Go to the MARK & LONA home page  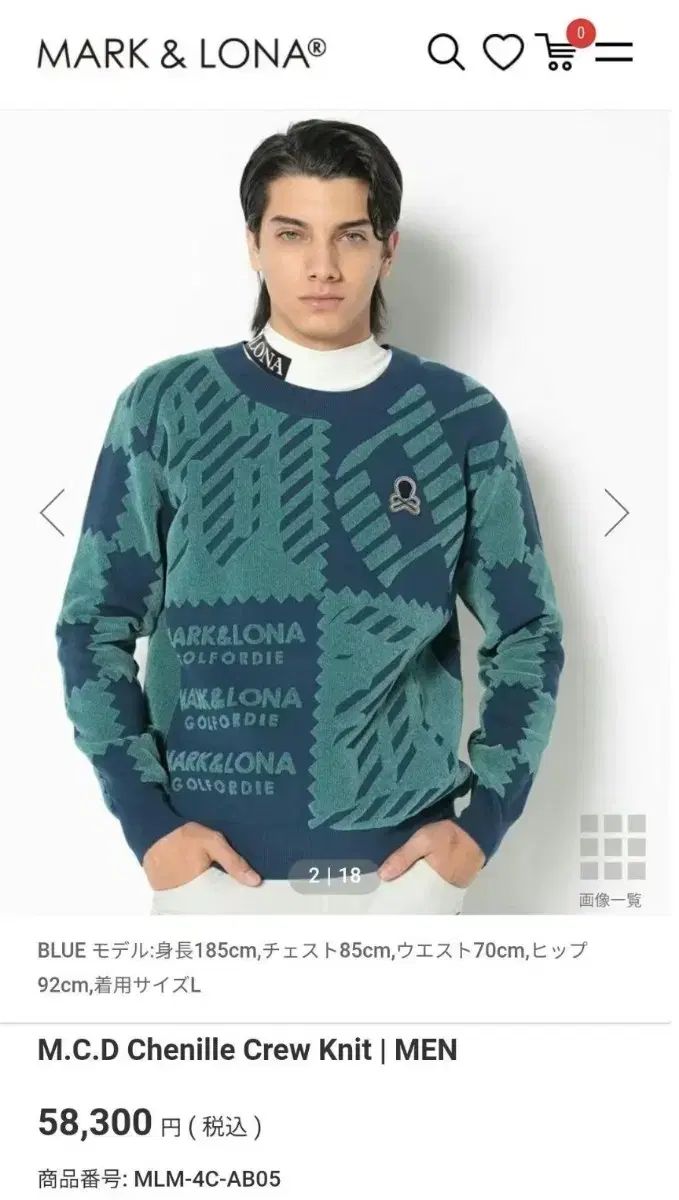(182, 53)
